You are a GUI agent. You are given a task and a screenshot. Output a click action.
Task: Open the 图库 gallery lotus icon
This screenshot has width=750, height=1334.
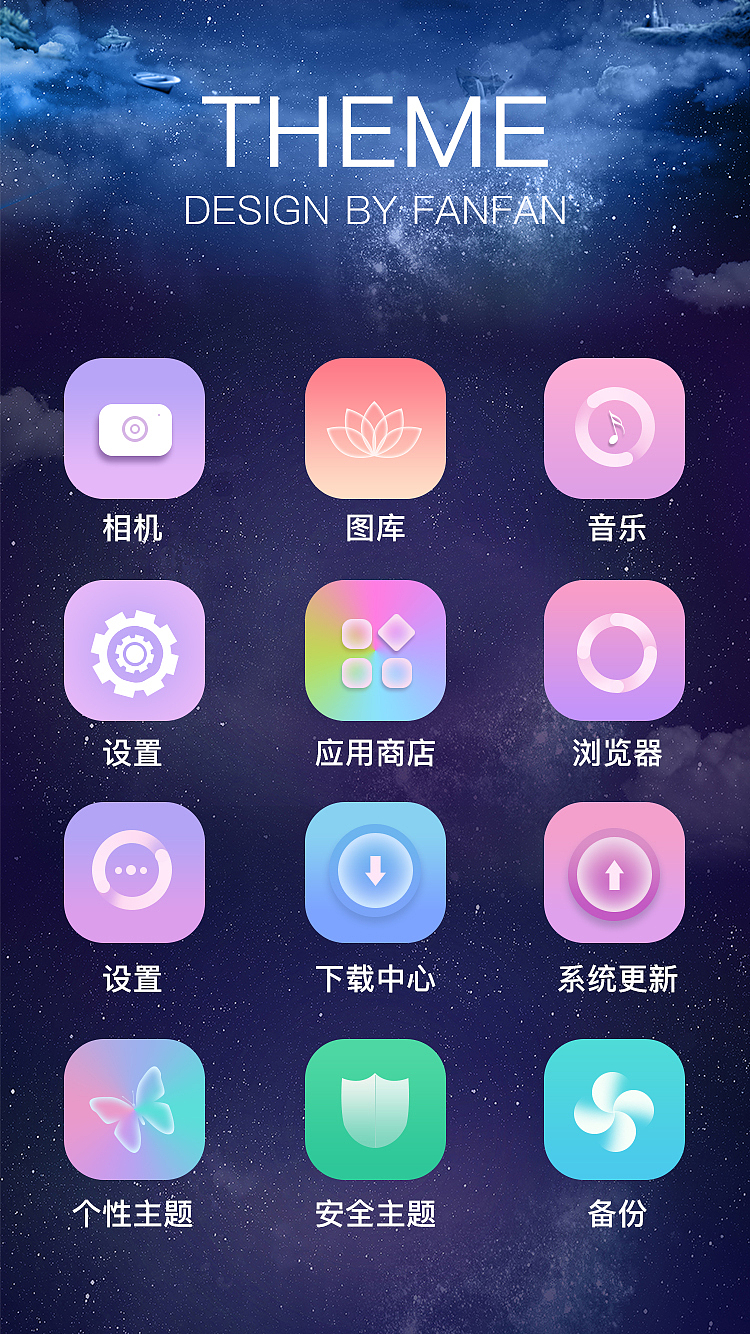click(x=375, y=430)
